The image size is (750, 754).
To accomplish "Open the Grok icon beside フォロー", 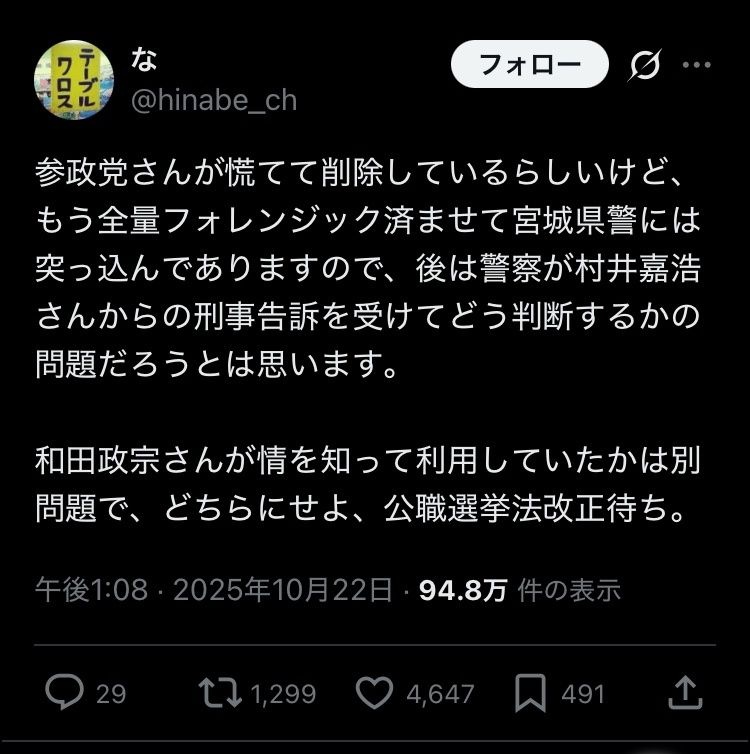I will point(645,66).
